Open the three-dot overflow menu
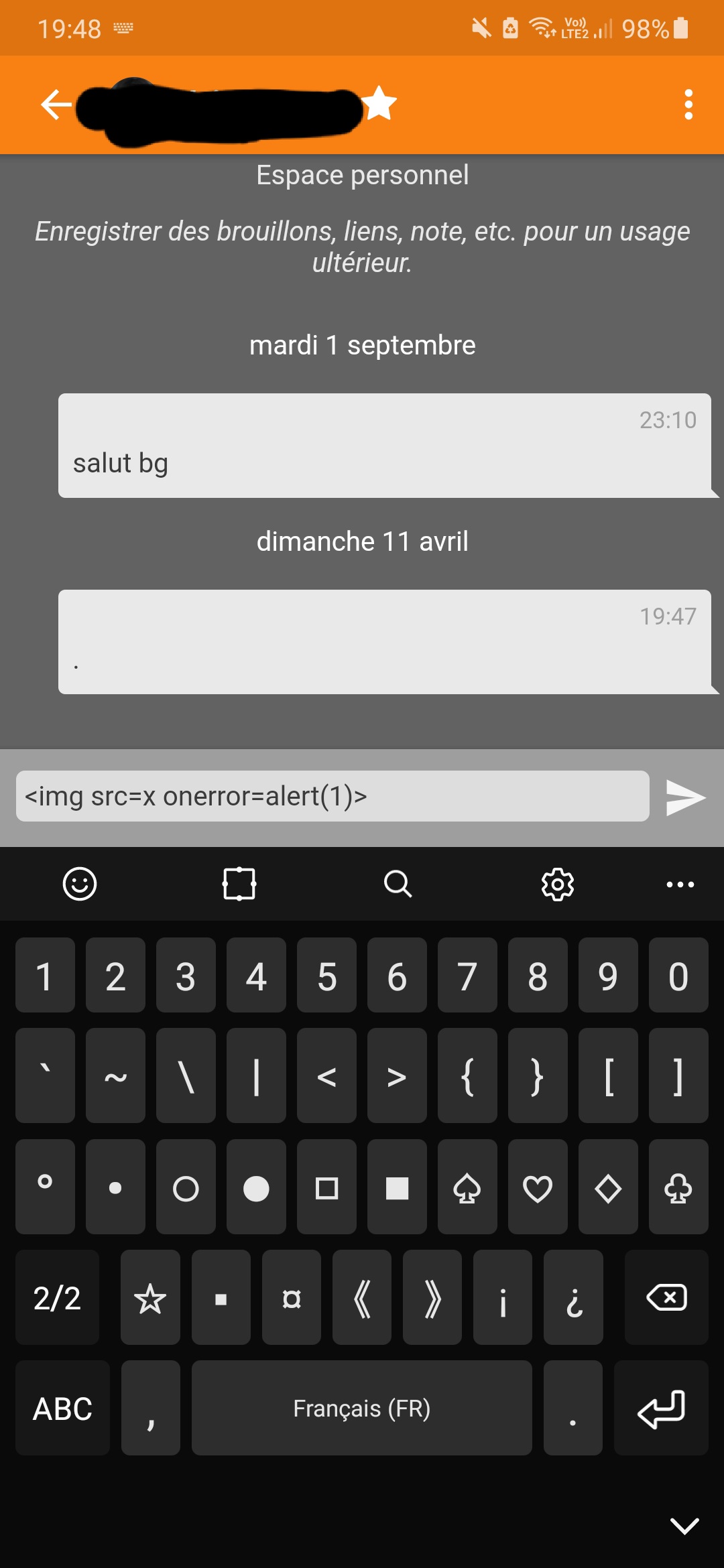724x1568 pixels. 688,105
